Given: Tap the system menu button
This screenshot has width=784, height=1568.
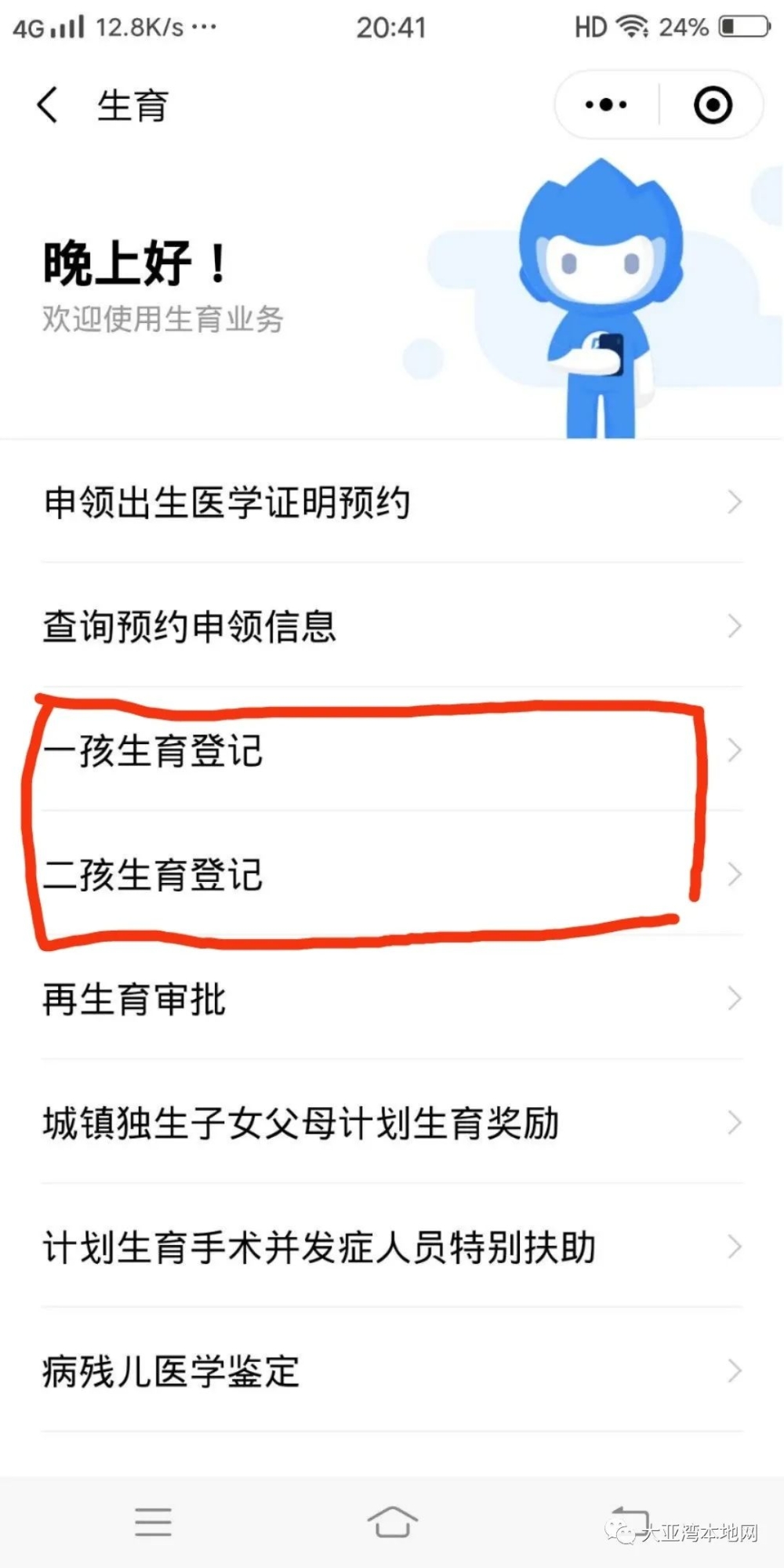Looking at the screenshot, I should click(153, 1522).
